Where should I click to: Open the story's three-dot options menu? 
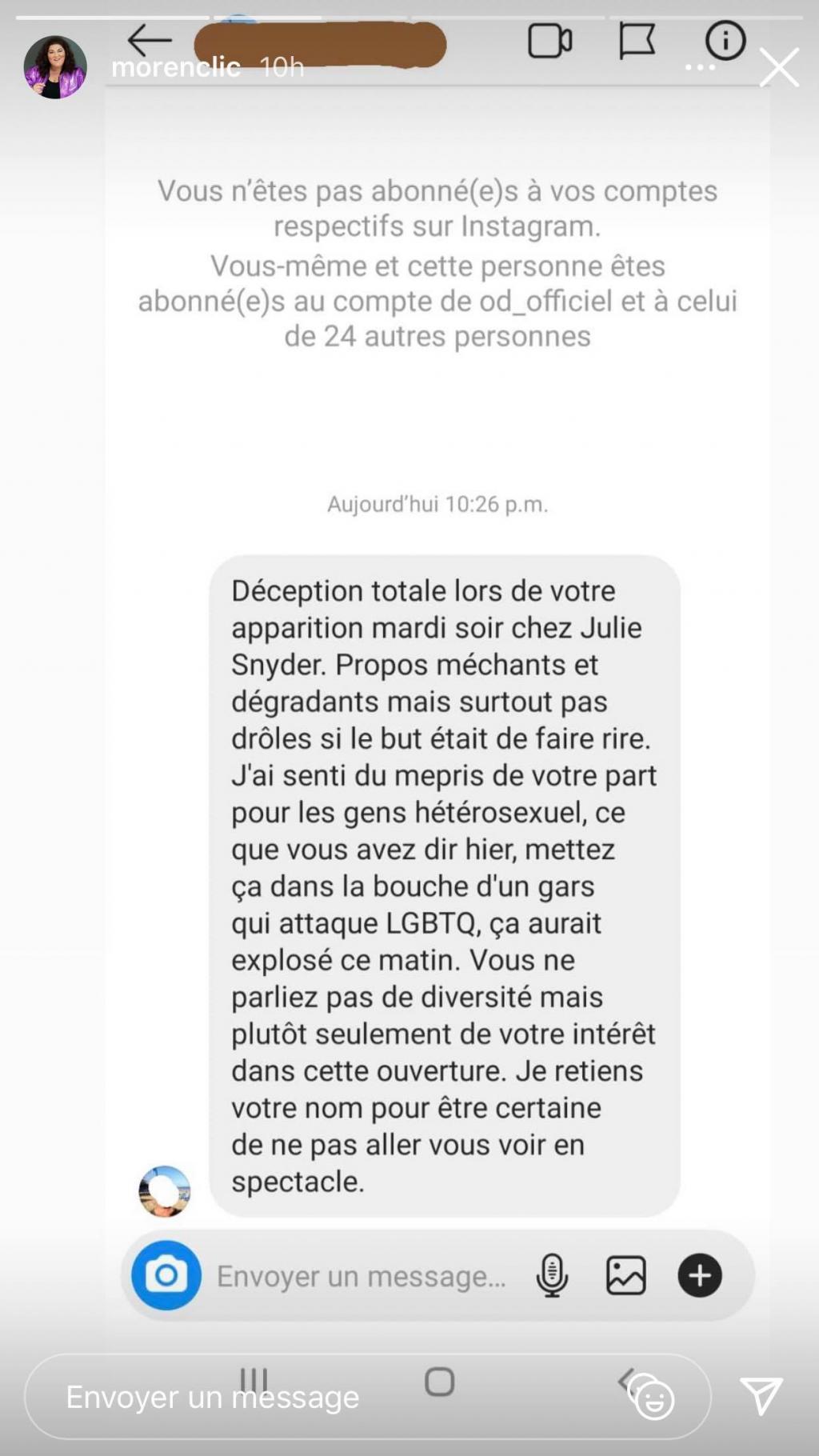click(700, 68)
